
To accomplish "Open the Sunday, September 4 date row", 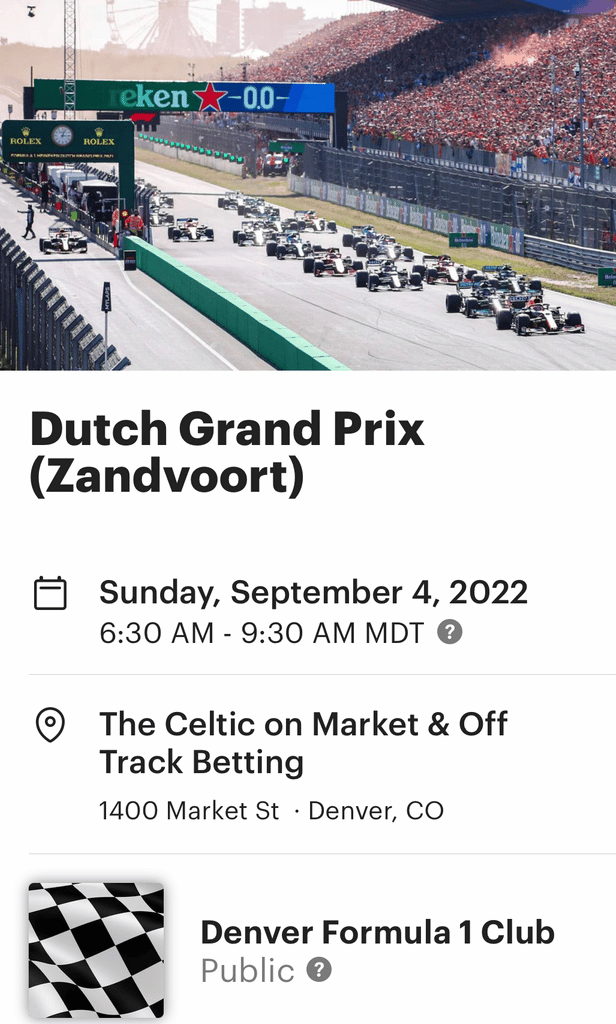I will coord(321,611).
